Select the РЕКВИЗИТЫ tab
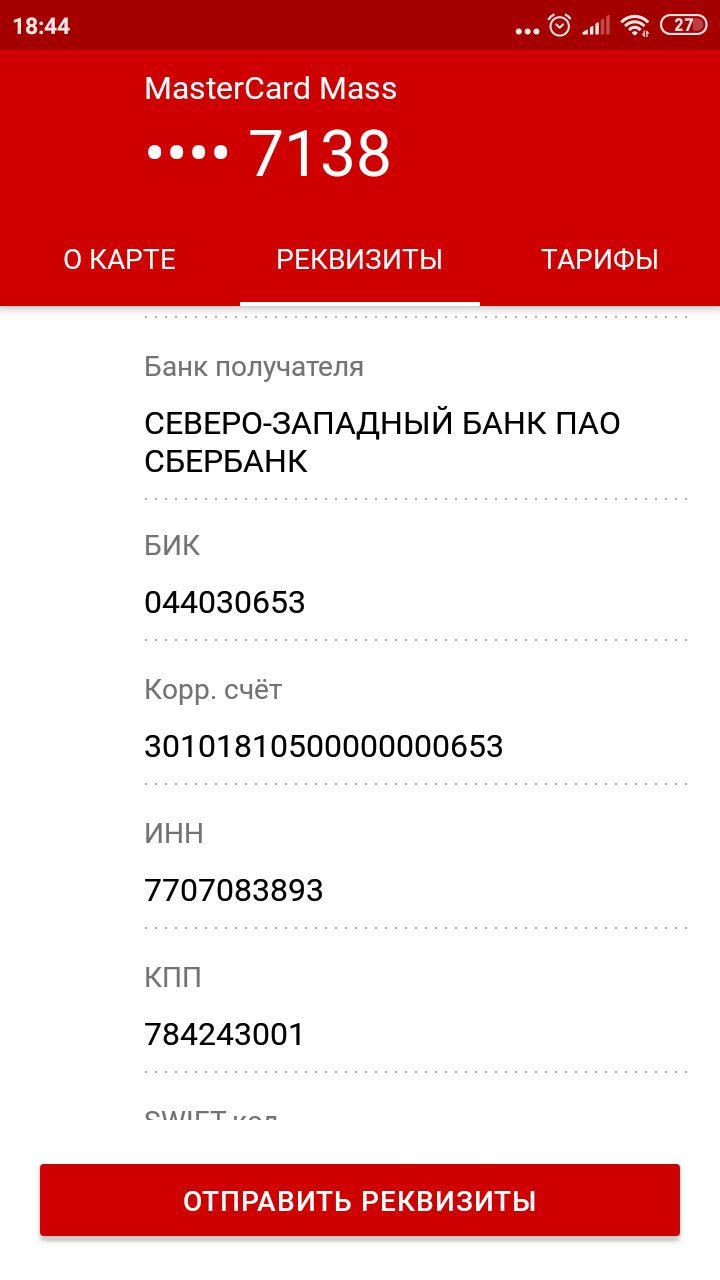The width and height of the screenshot is (720, 1280). (359, 260)
